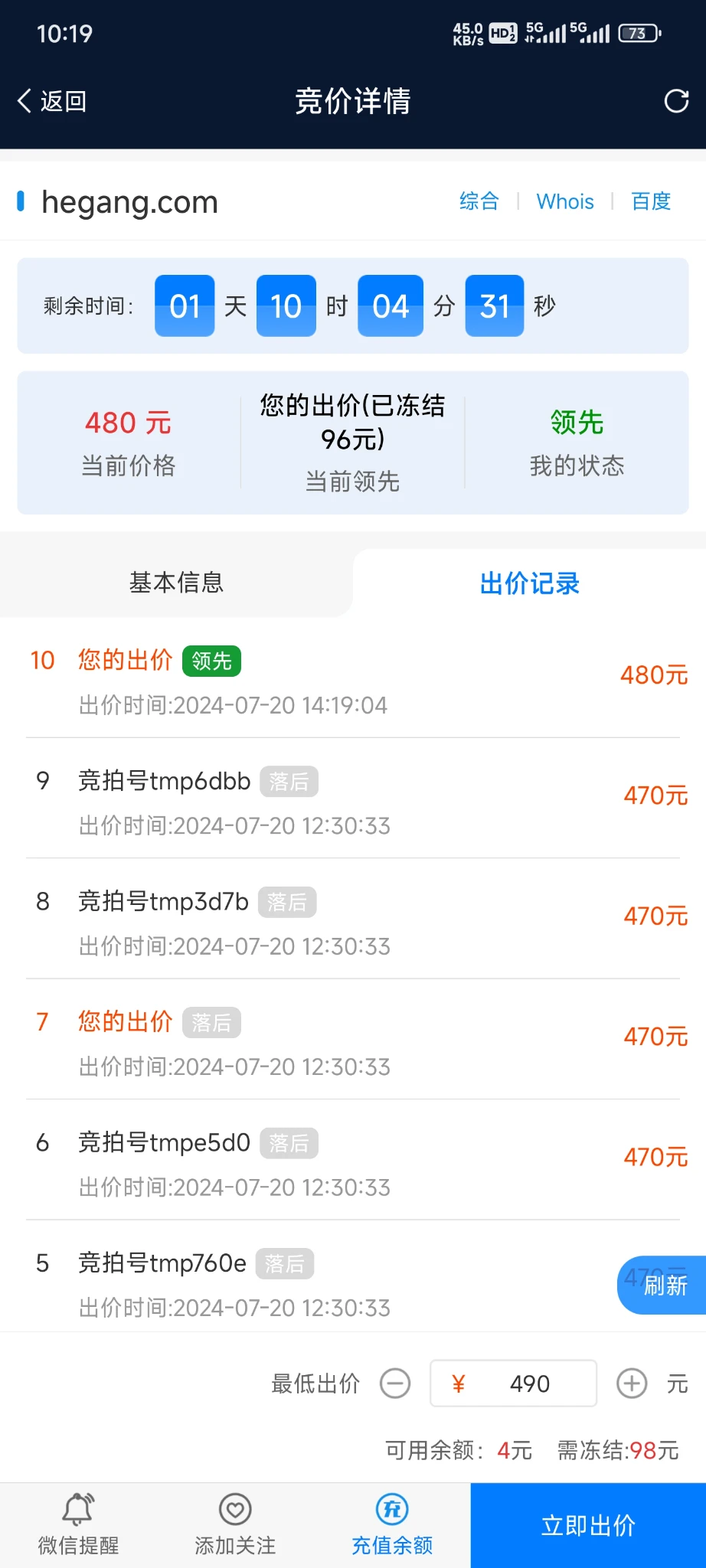This screenshot has height=1568, width=706.
Task: Enable 微信提醒 notifications
Action: coord(78,1525)
